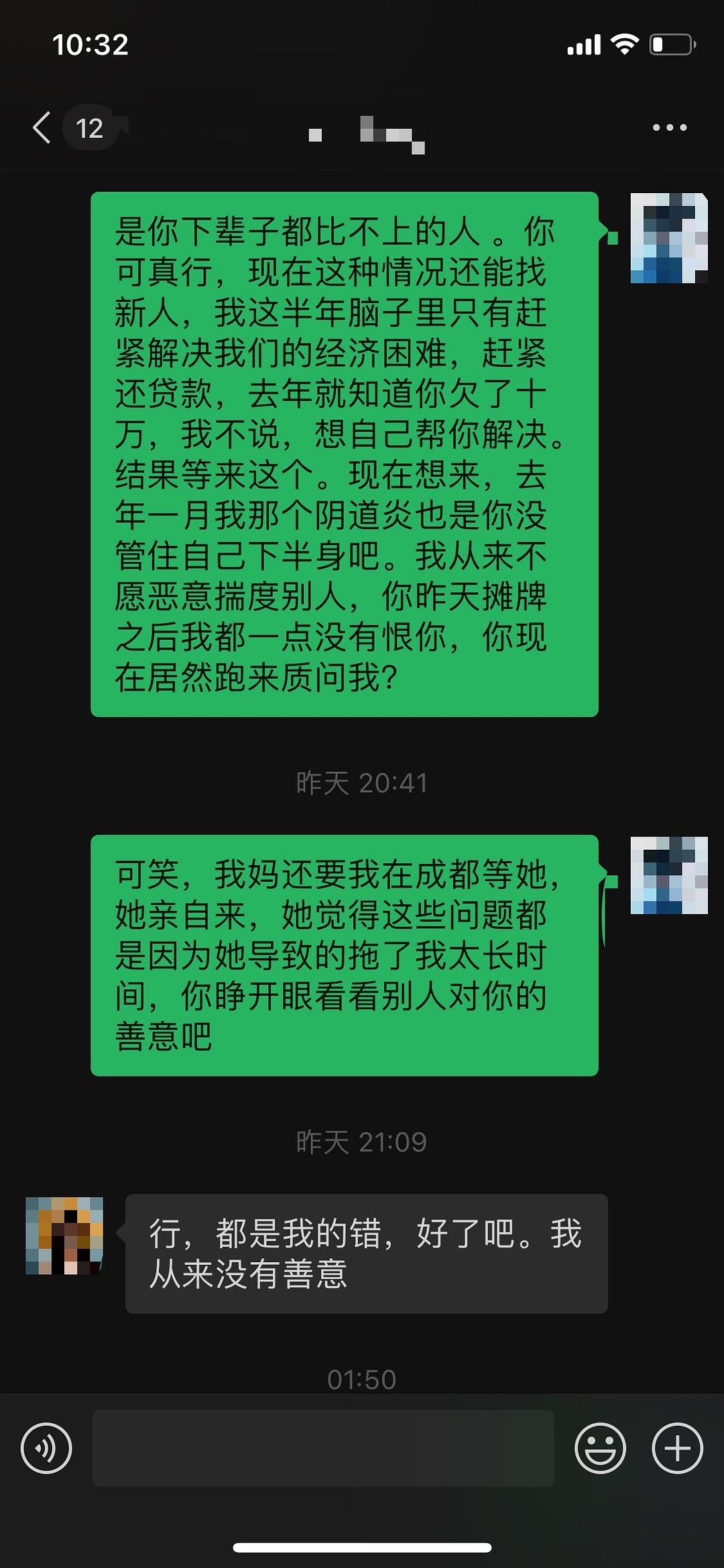Go back to the chat list
Image resolution: width=724 pixels, height=1568 pixels.
(x=42, y=127)
